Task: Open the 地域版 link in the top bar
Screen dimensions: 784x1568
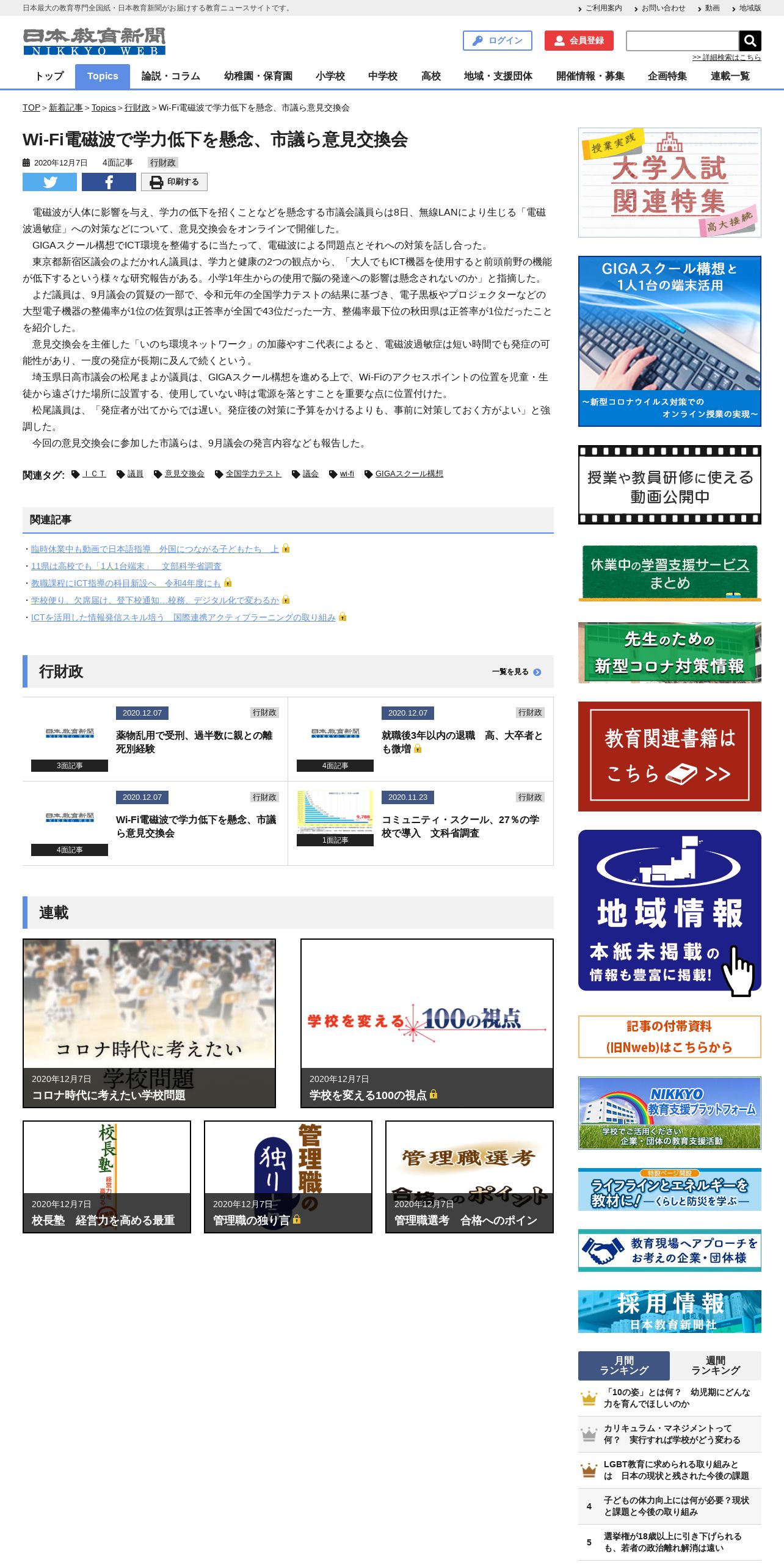Action: pyautogui.click(x=750, y=8)
